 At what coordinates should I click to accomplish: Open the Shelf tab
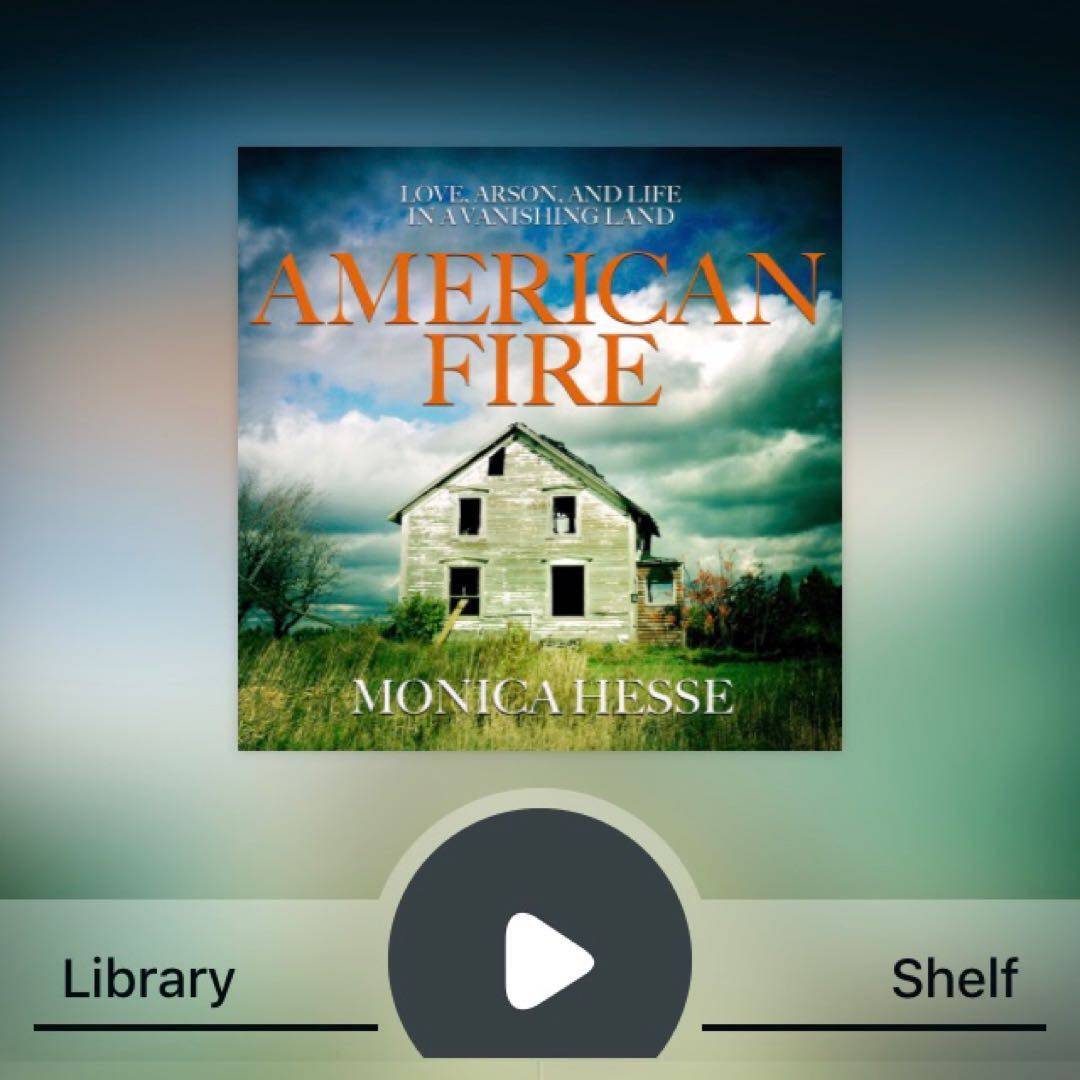point(954,980)
